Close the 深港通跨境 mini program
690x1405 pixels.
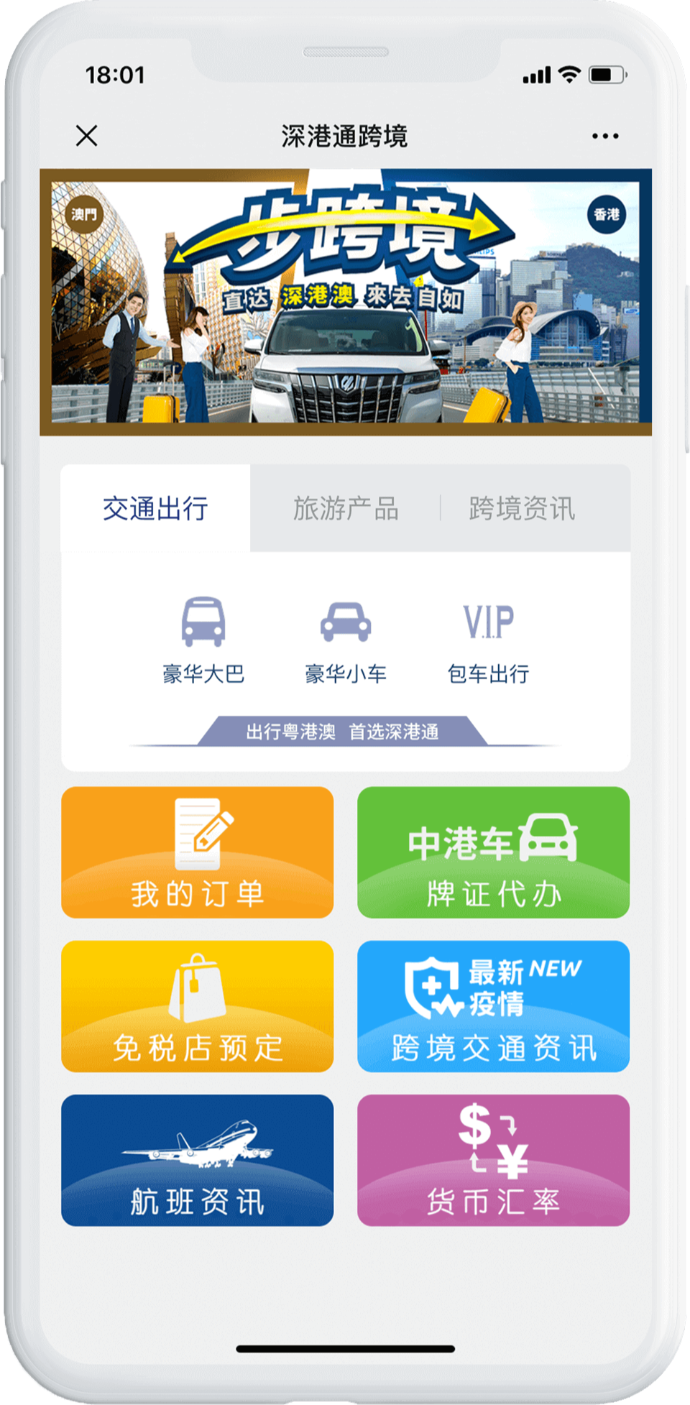point(87,136)
